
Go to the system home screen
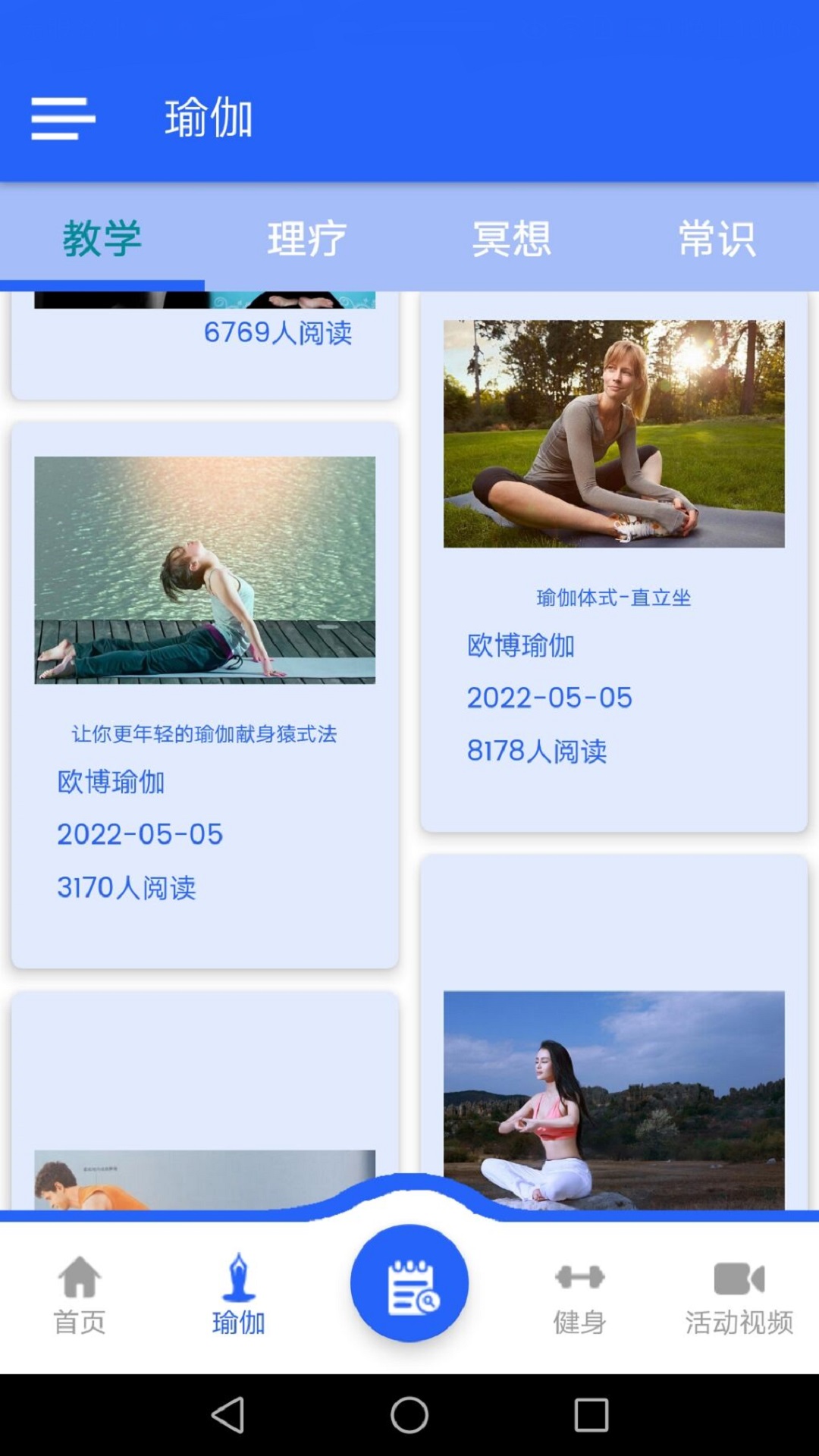click(409, 1415)
